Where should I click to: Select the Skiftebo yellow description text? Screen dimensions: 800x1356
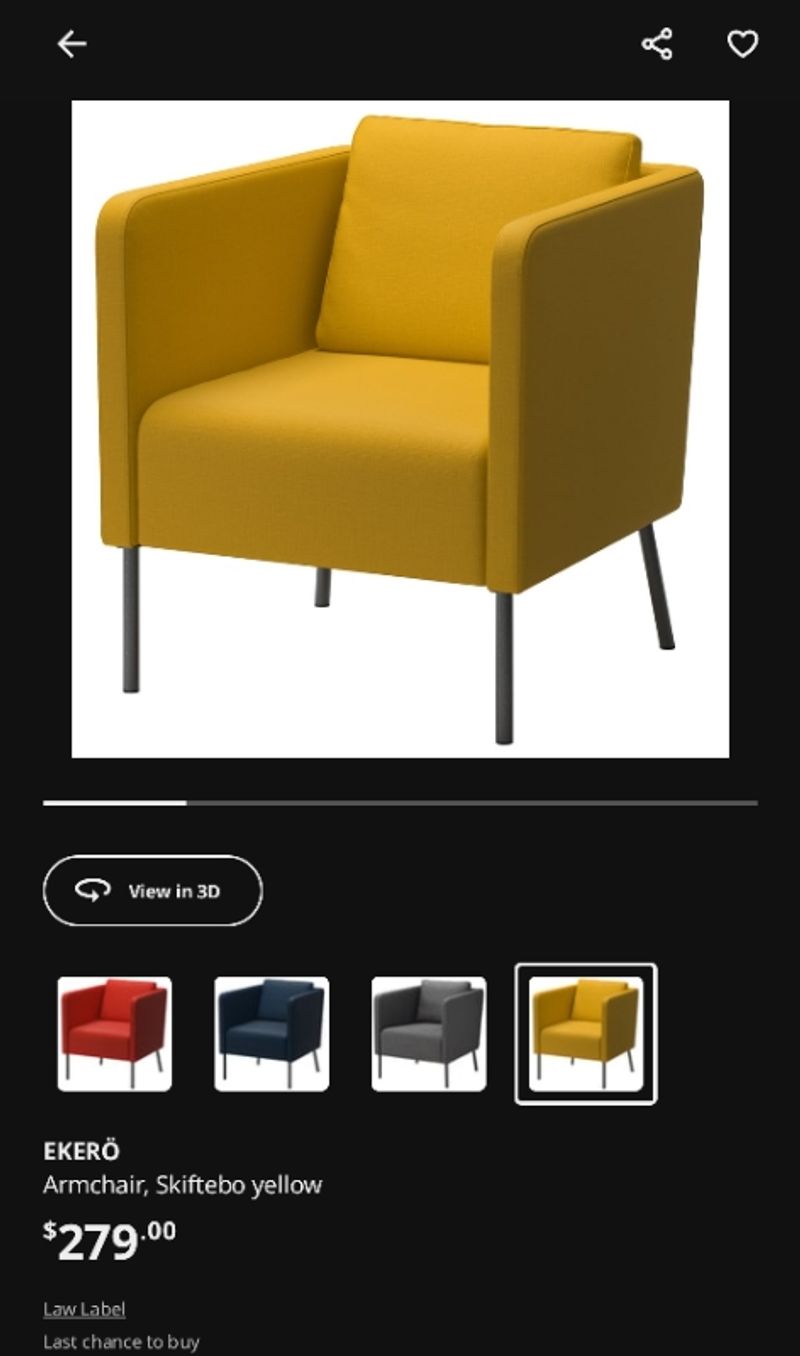182,1184
